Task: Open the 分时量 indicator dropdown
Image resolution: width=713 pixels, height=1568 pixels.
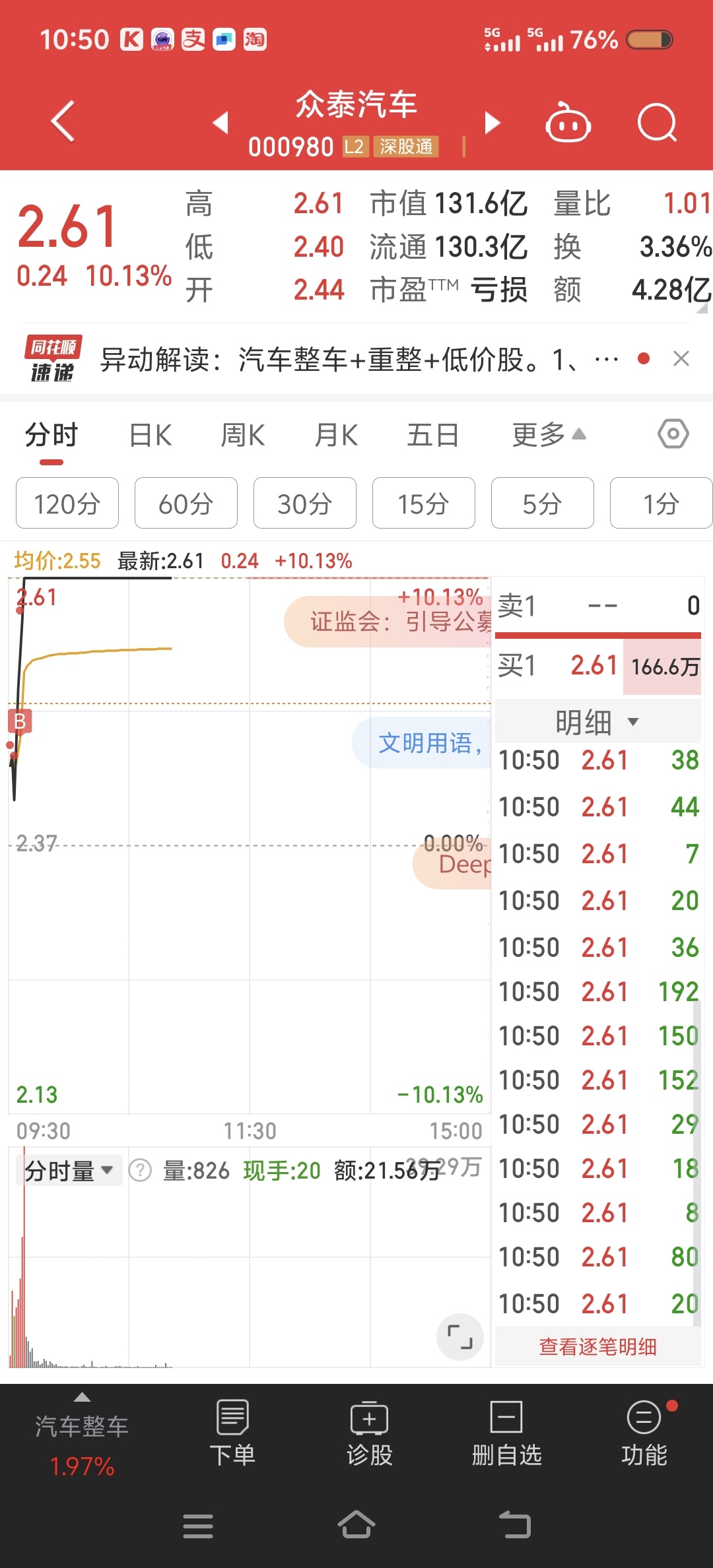Action: pos(69,1171)
